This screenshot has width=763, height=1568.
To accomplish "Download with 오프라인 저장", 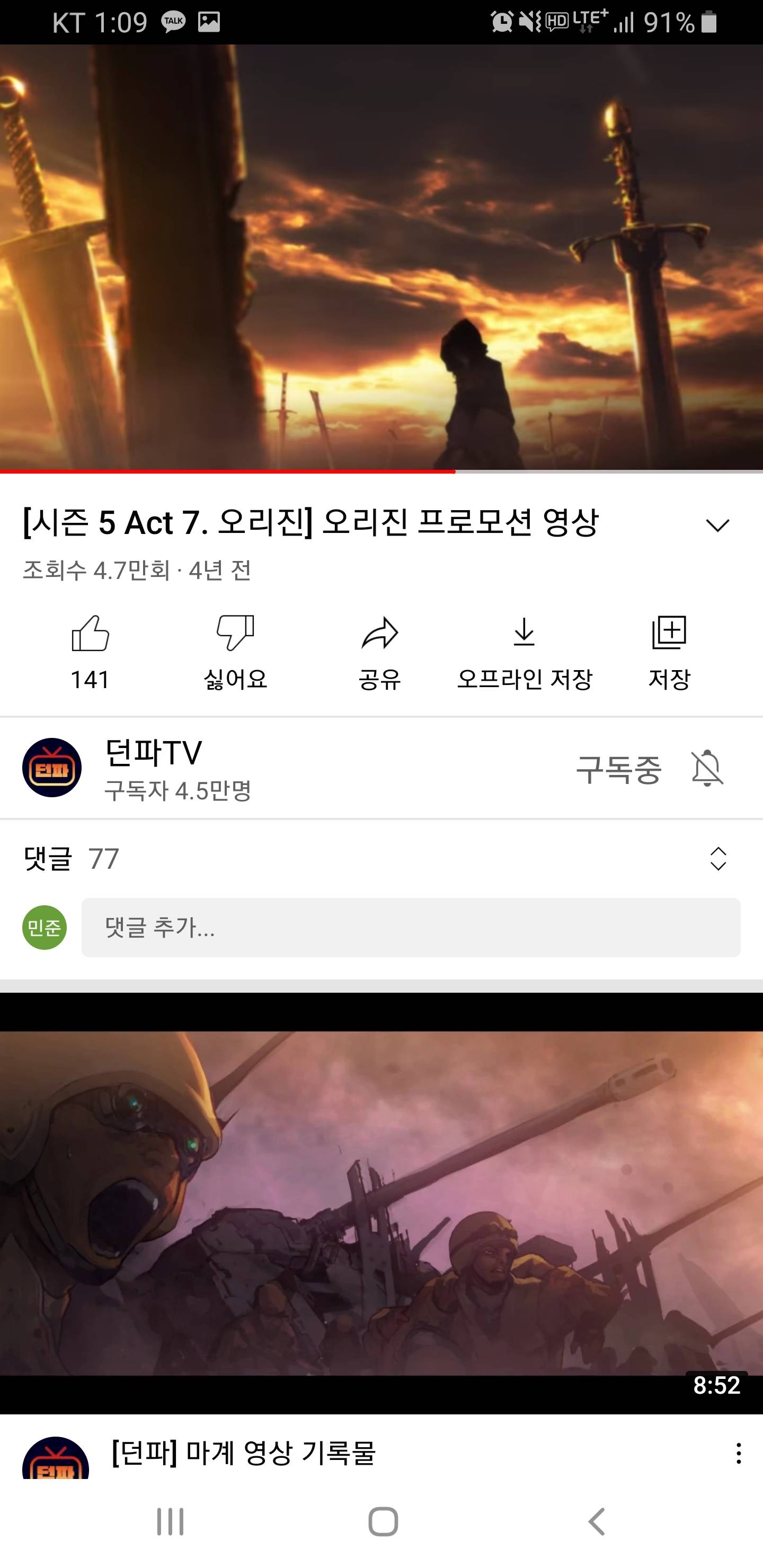I will coord(524,652).
